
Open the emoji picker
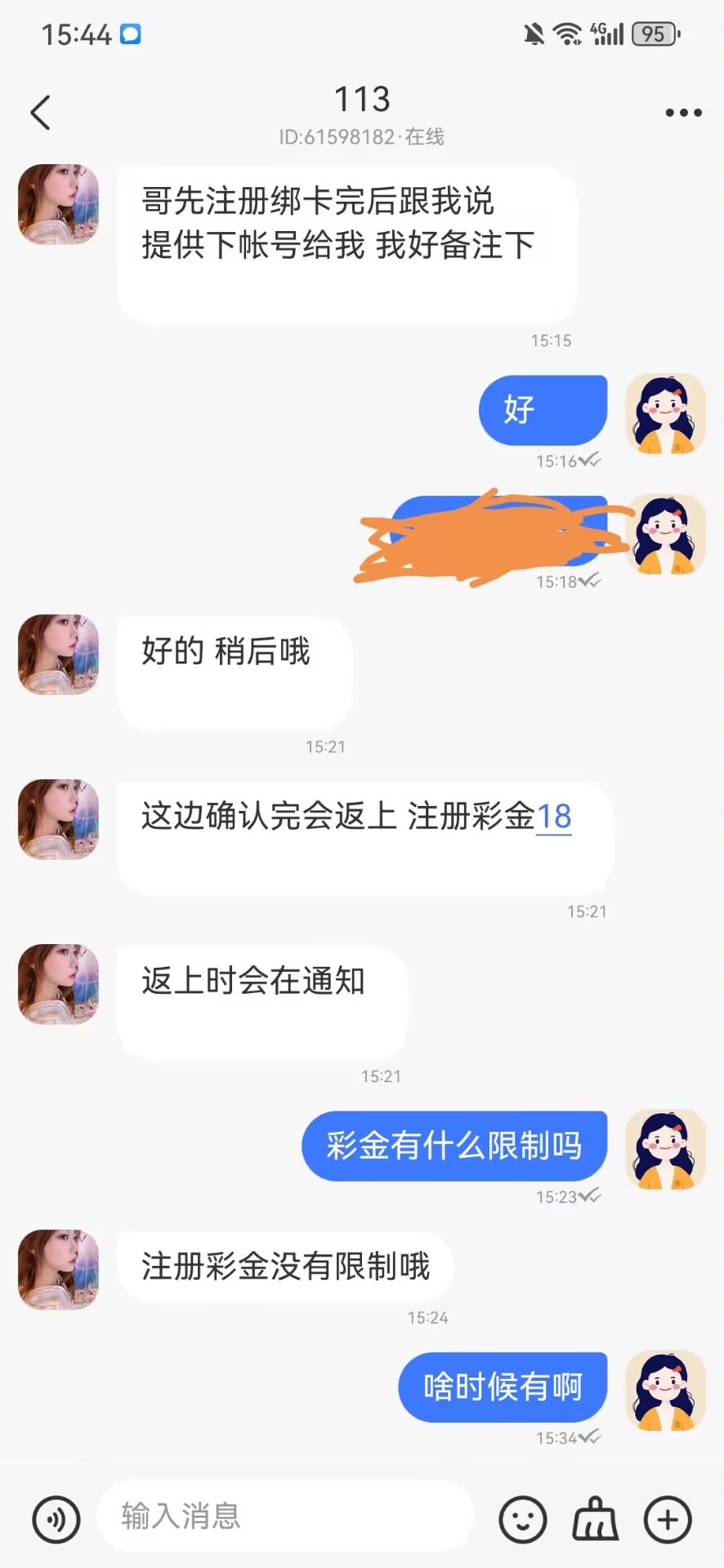[522, 1520]
